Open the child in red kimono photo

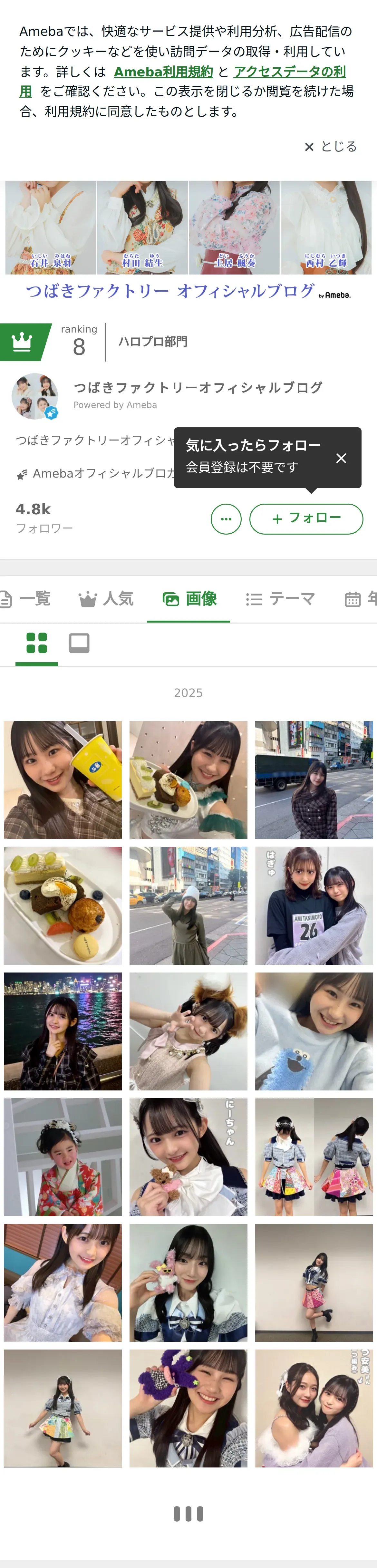[63, 1157]
